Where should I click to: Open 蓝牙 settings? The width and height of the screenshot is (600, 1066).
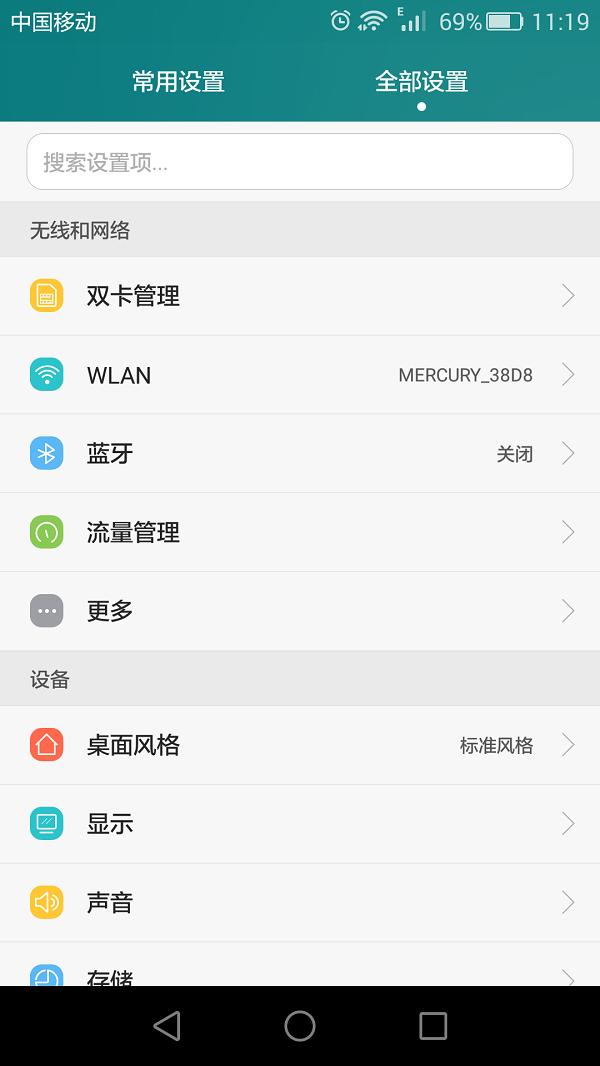[x=300, y=454]
